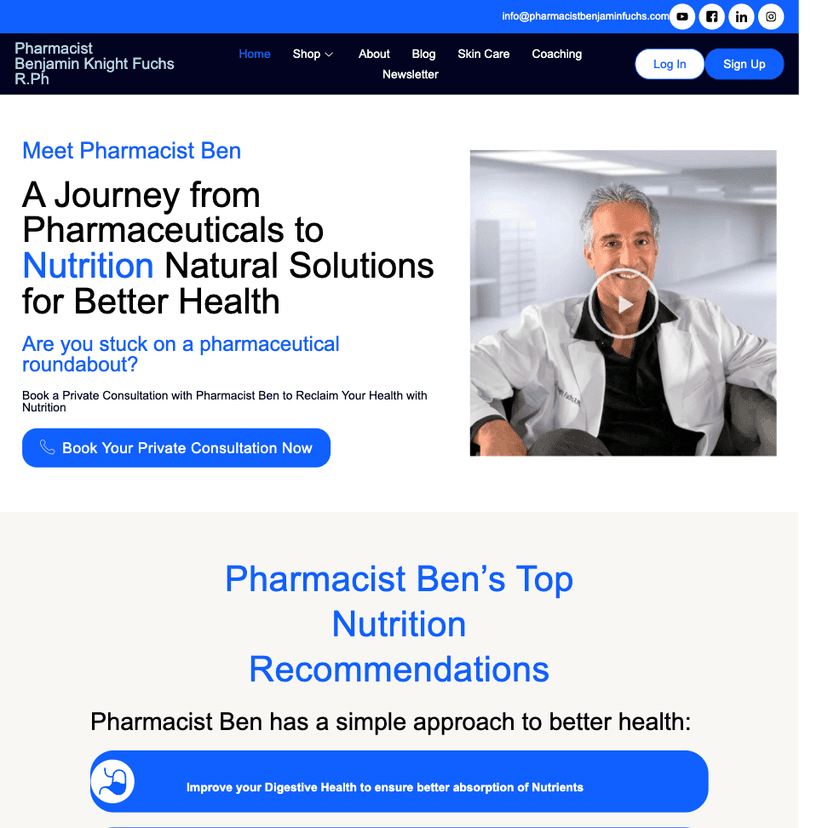Open the About page
The image size is (828, 828).
click(374, 54)
